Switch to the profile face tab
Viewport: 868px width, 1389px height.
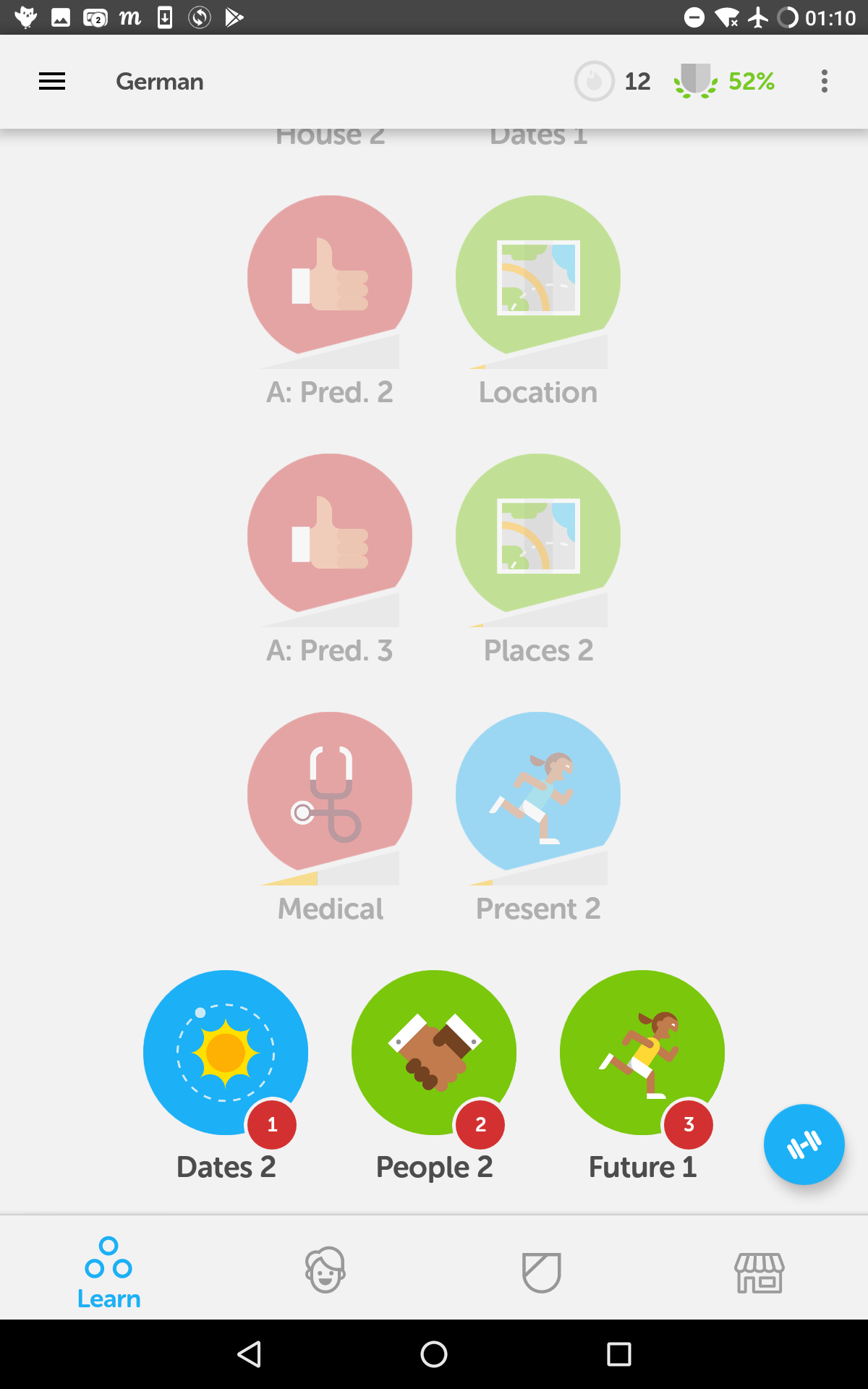(325, 1270)
